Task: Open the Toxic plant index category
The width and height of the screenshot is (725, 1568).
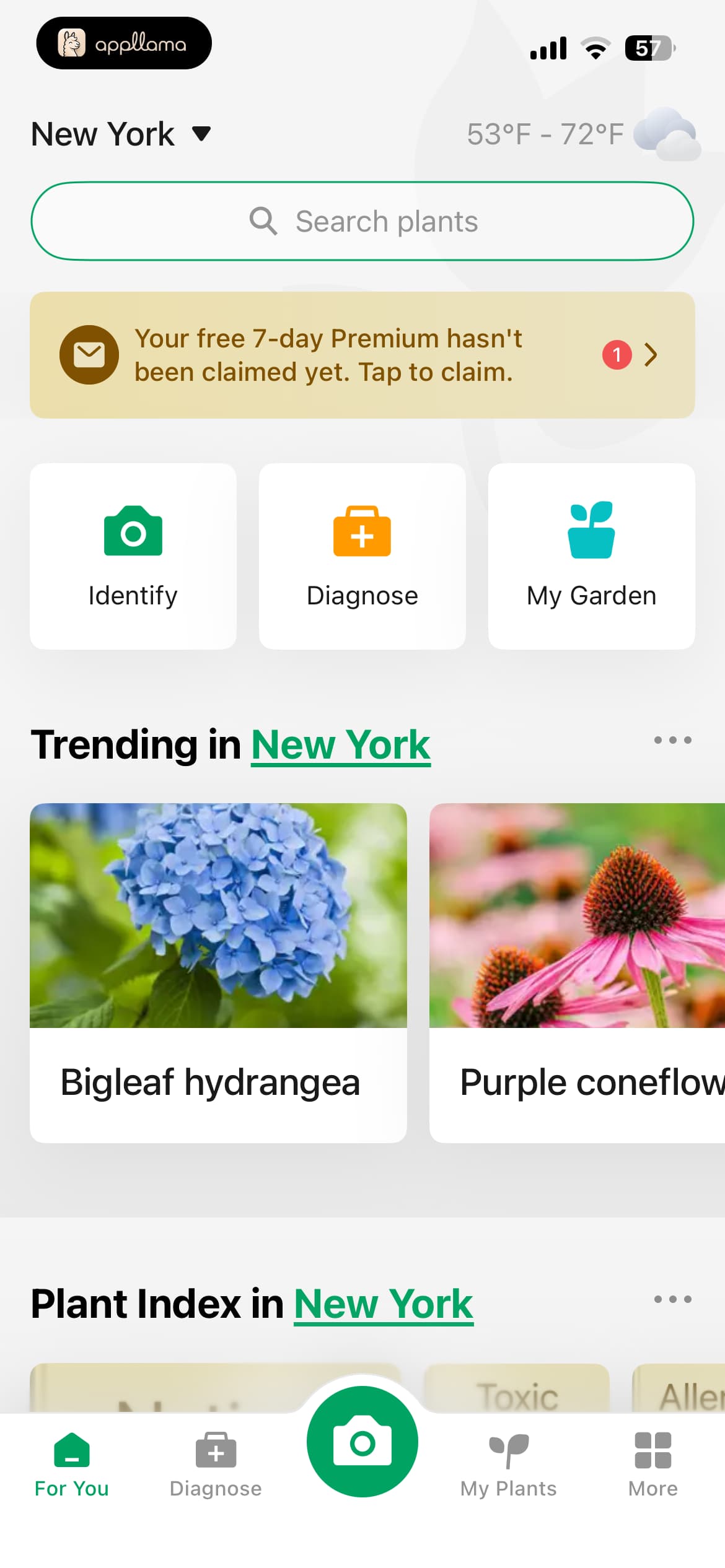Action: (x=517, y=1389)
